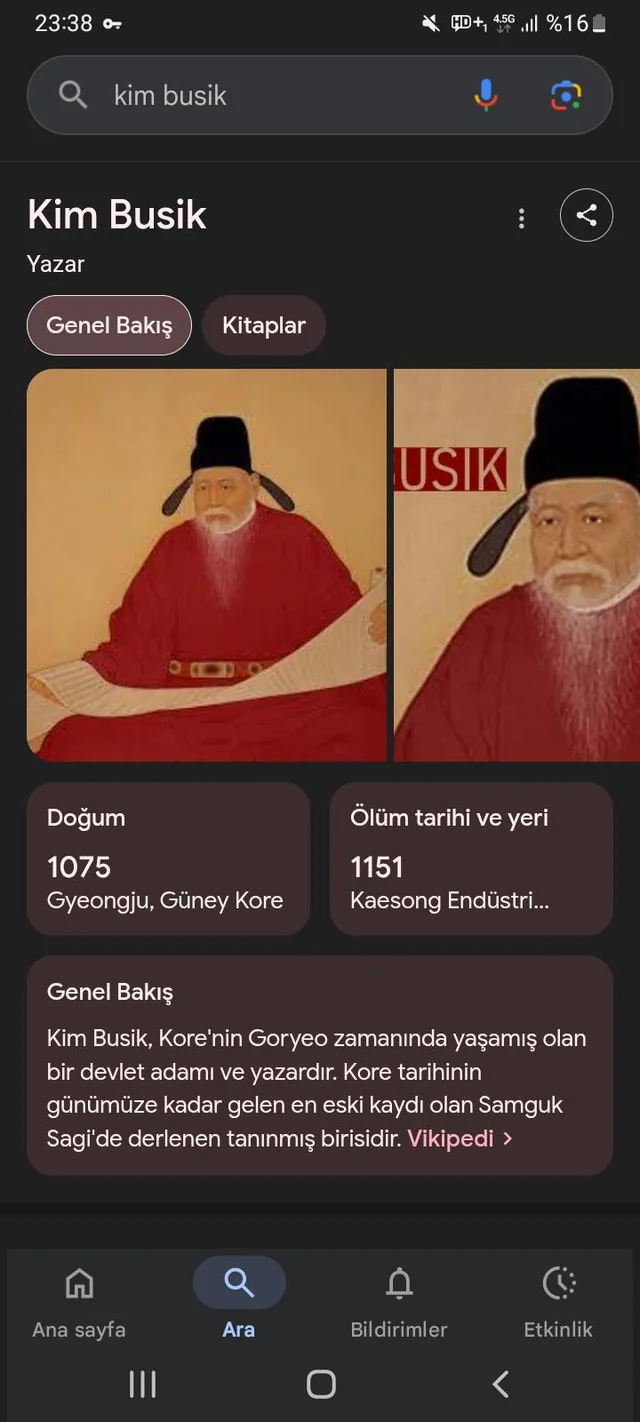Open the three-dot overflow menu
This screenshot has width=640, height=1422.
521,218
